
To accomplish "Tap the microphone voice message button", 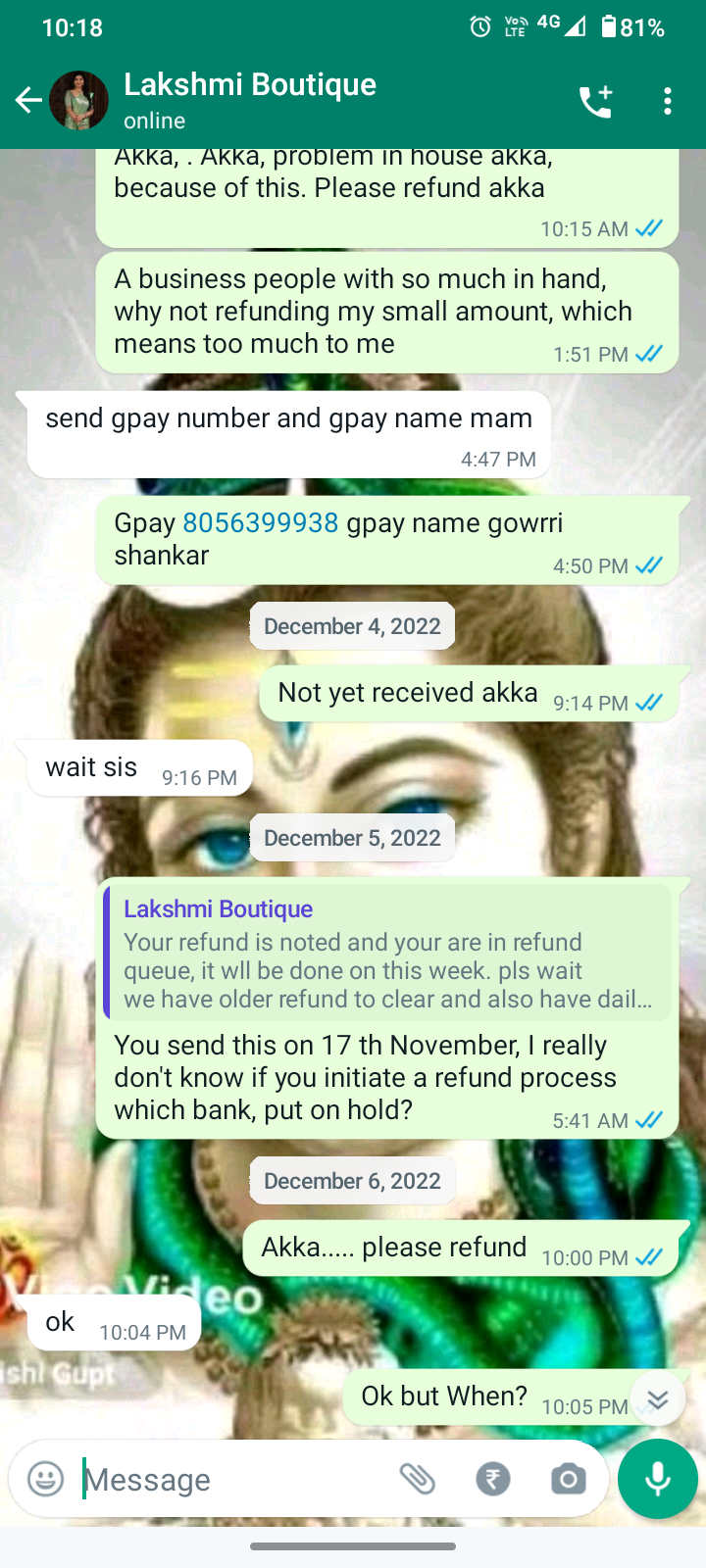I will pyautogui.click(x=657, y=1479).
